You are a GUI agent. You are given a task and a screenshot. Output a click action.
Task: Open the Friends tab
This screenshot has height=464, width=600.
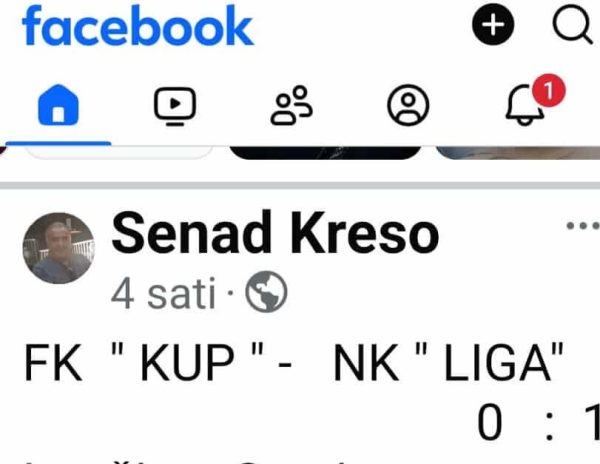pyautogui.click(x=292, y=104)
